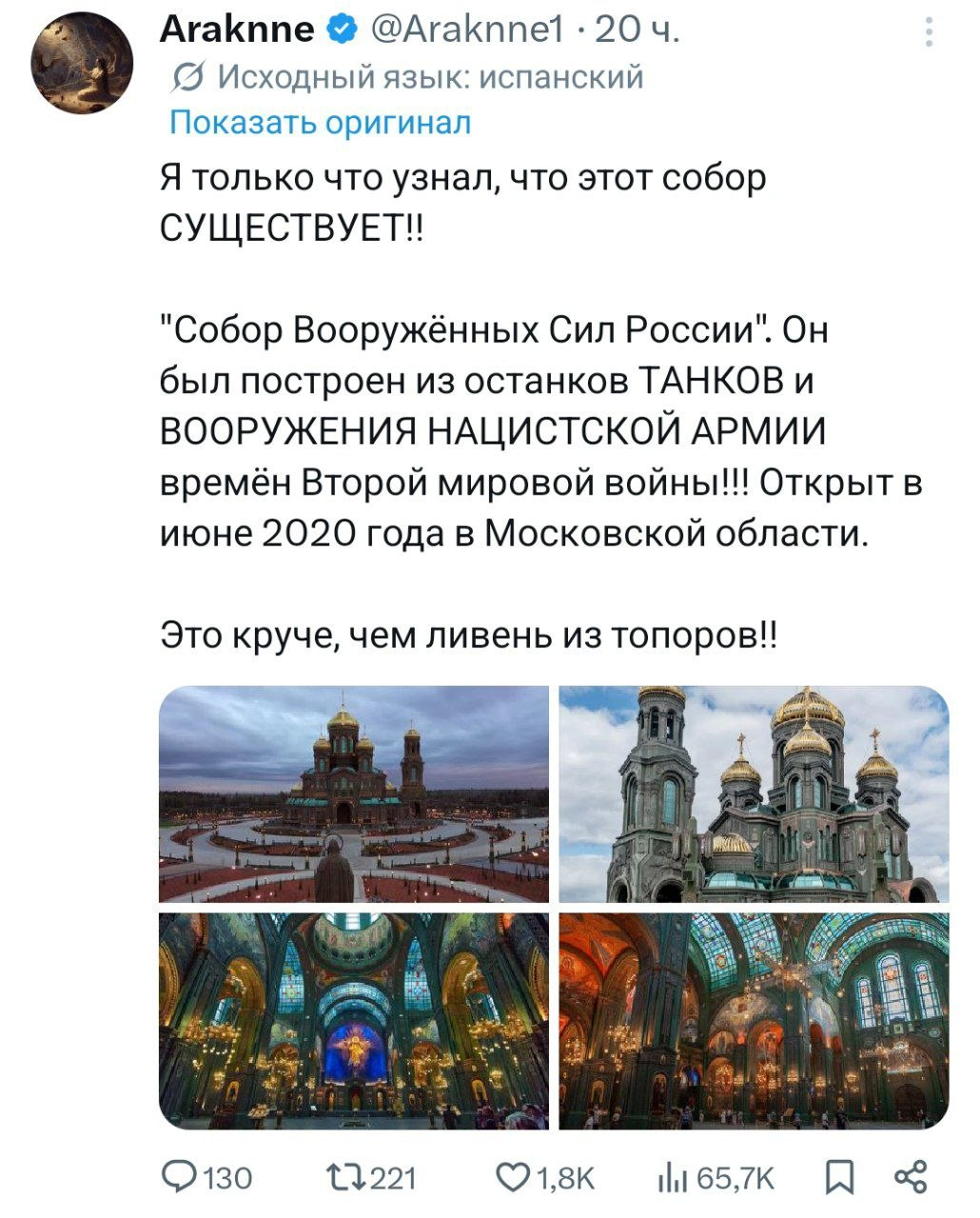Open the tweet overflow menu
980x1218 pixels.
[x=930, y=34]
